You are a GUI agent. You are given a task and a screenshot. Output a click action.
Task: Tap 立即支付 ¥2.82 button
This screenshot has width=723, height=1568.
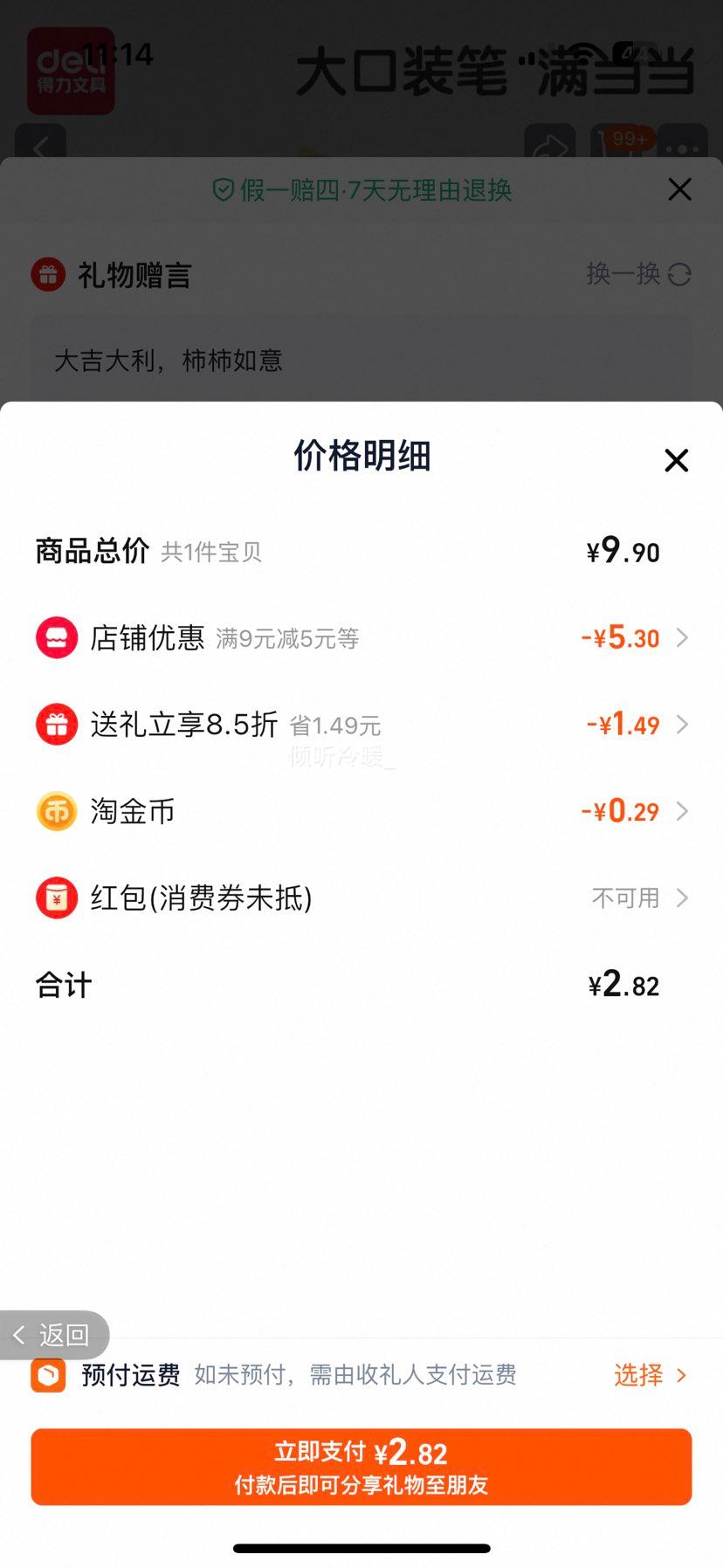[361, 1467]
